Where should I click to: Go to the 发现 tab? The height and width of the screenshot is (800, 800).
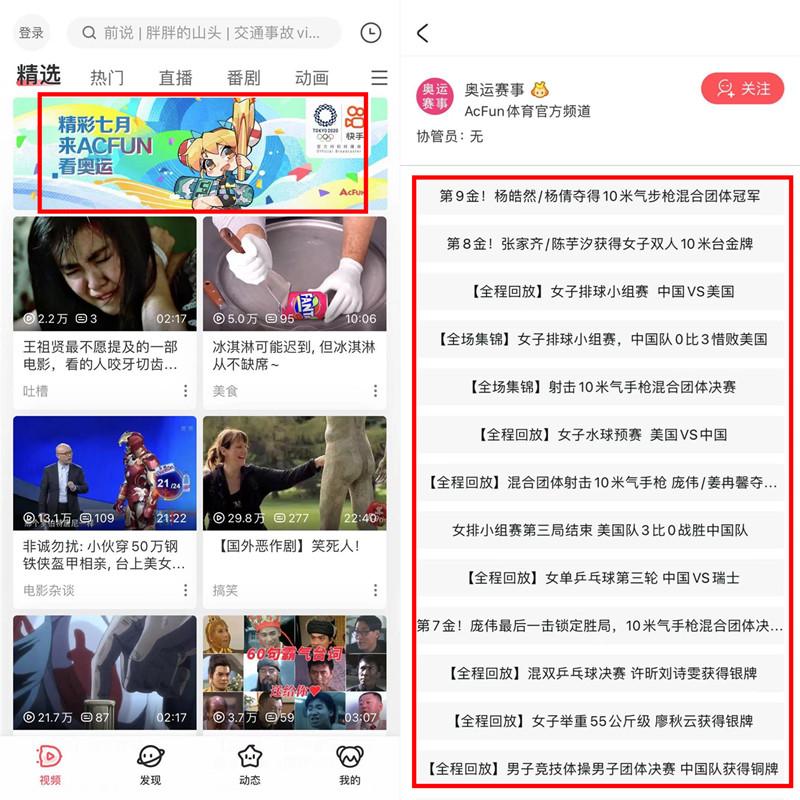[150, 766]
